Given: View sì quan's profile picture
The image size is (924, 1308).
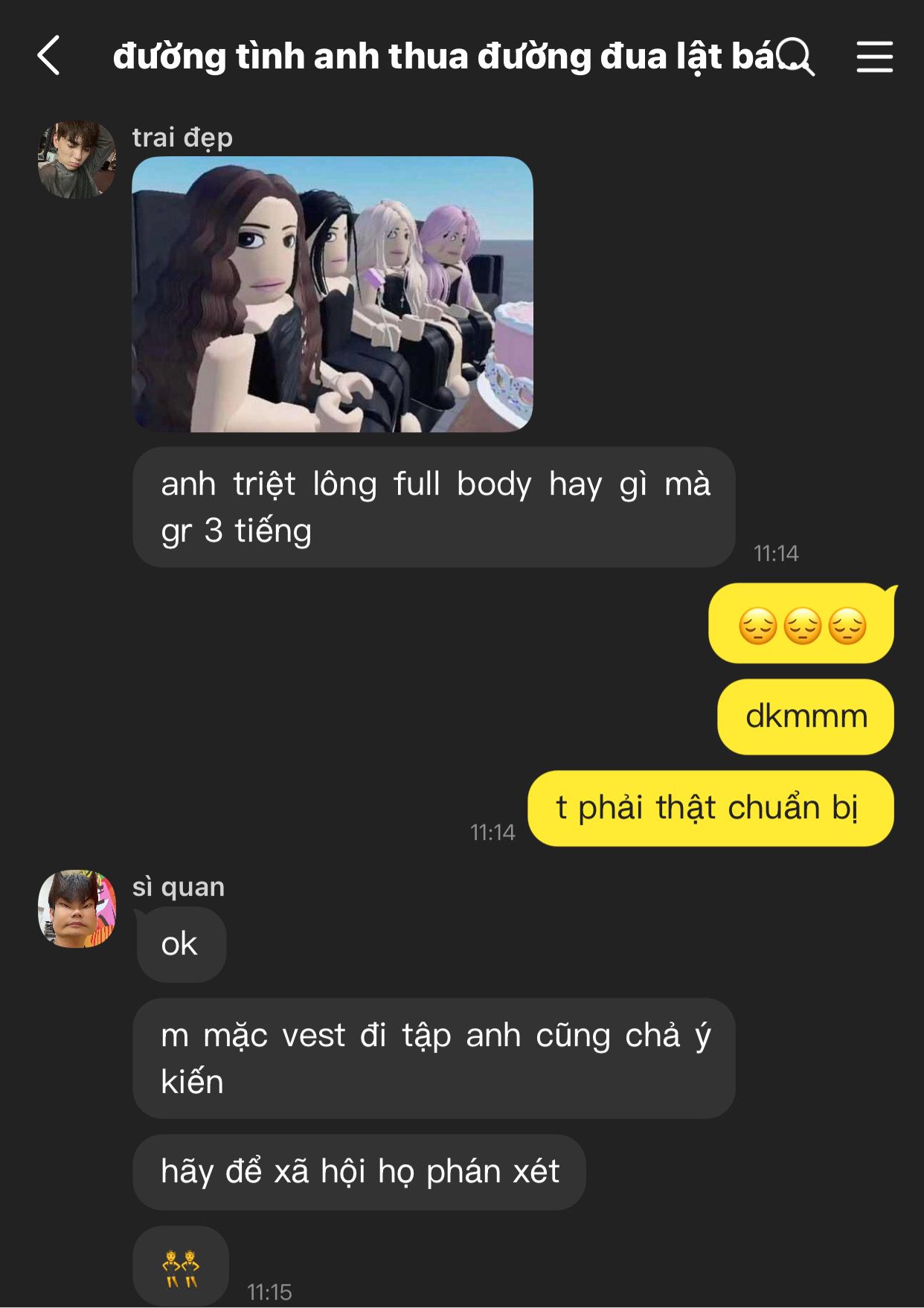Looking at the screenshot, I should click(x=77, y=908).
